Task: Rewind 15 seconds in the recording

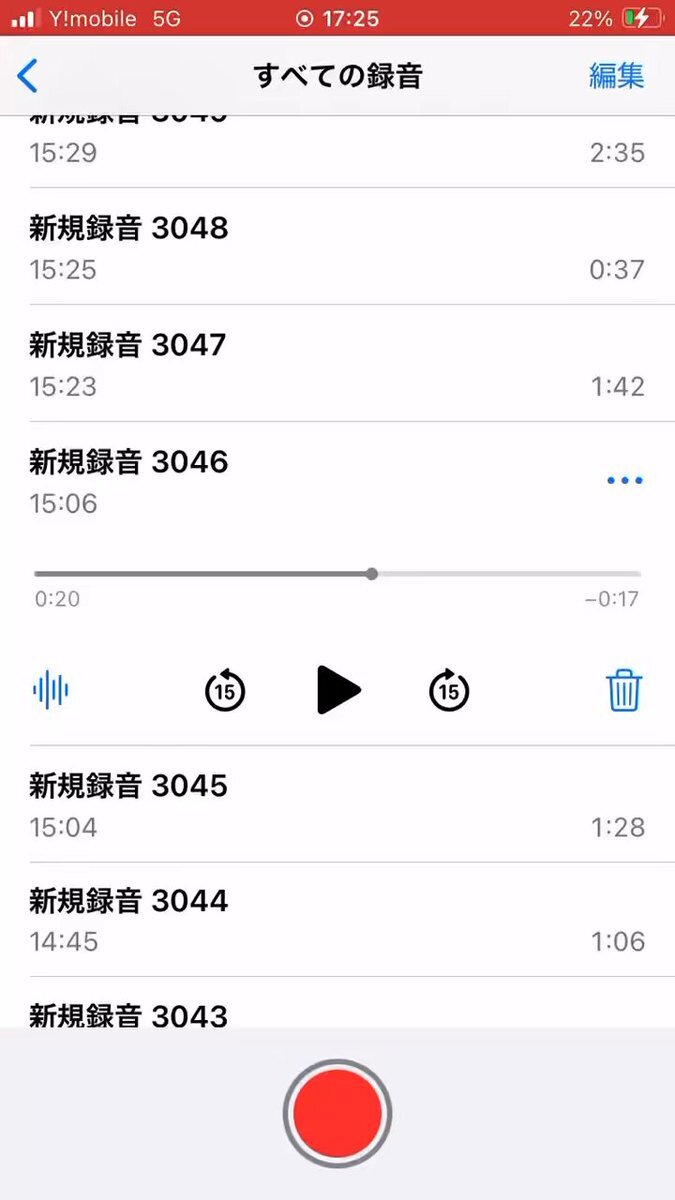Action: pos(225,690)
